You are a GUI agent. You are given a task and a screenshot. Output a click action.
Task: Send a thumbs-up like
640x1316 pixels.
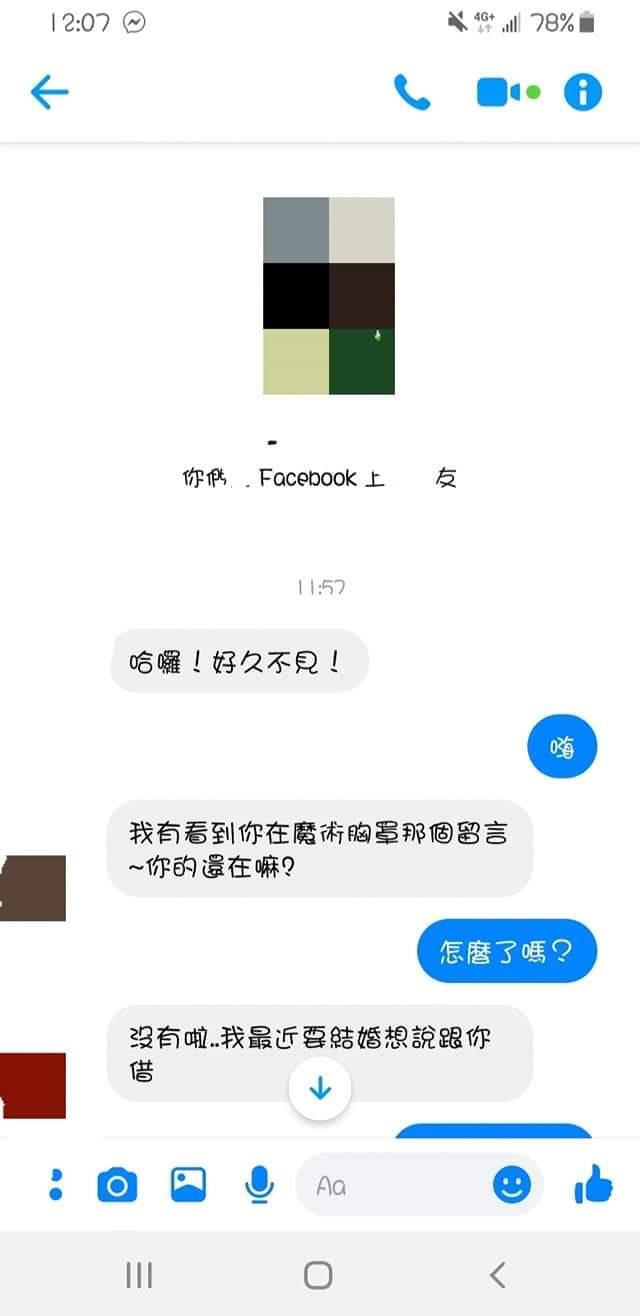tap(593, 1186)
